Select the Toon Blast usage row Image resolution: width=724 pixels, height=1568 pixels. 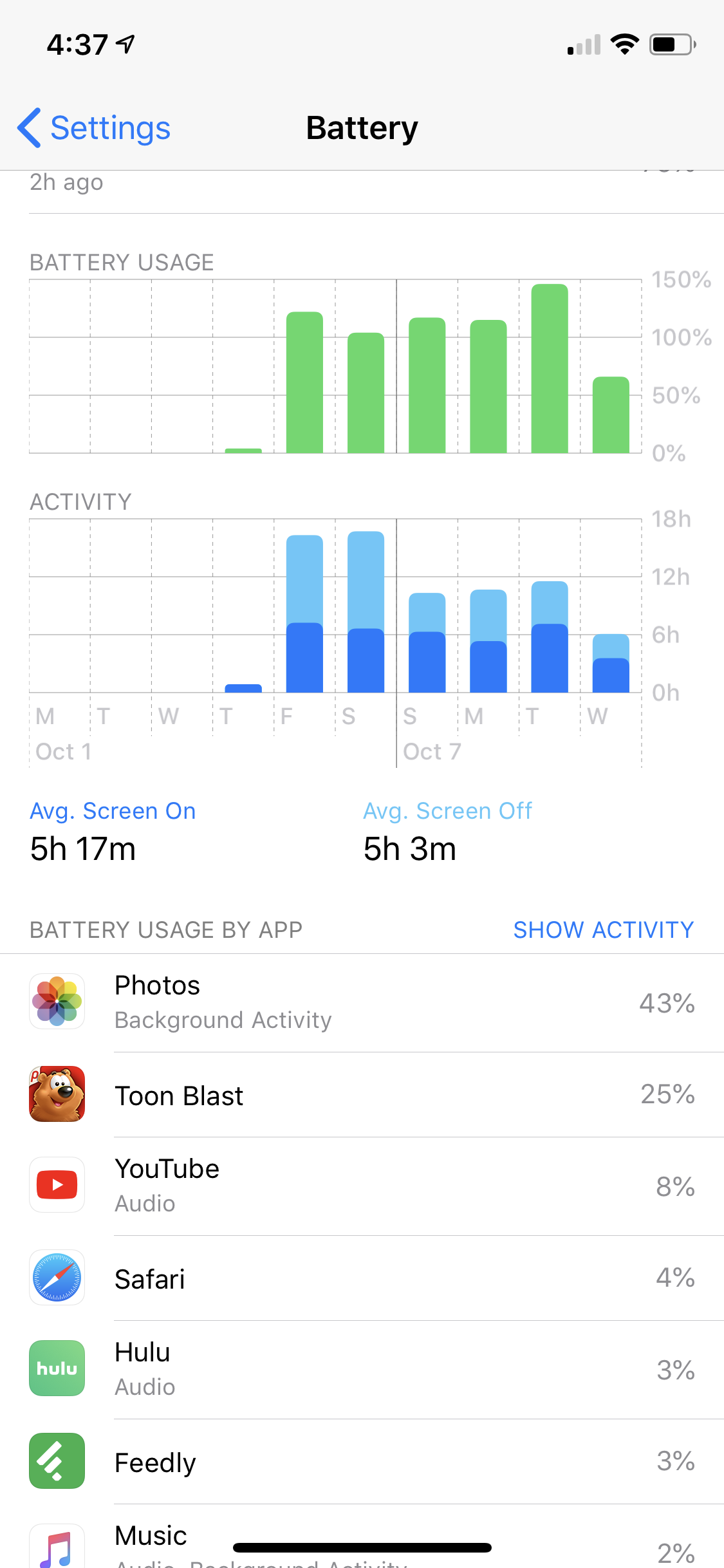[362, 1095]
